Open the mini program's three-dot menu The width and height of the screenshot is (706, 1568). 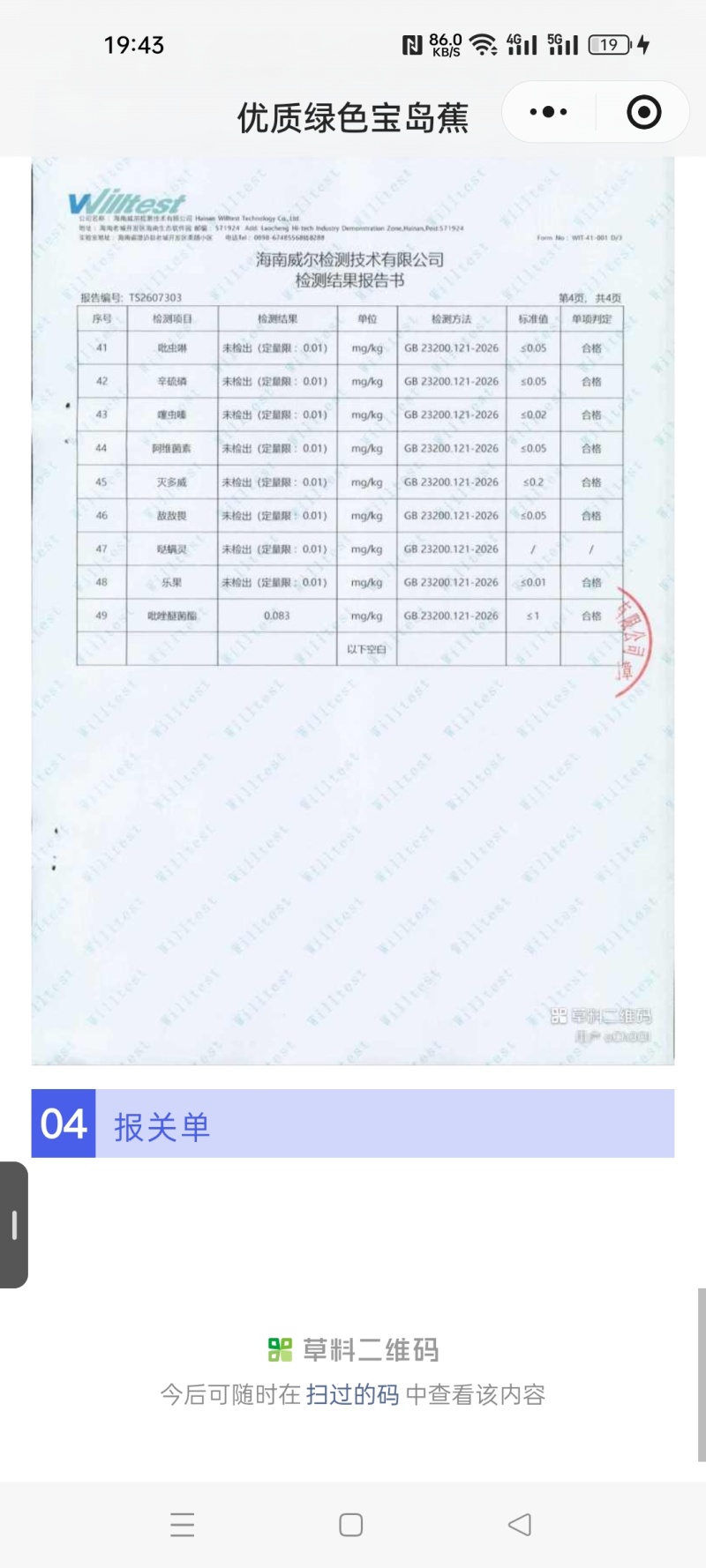pyautogui.click(x=549, y=112)
